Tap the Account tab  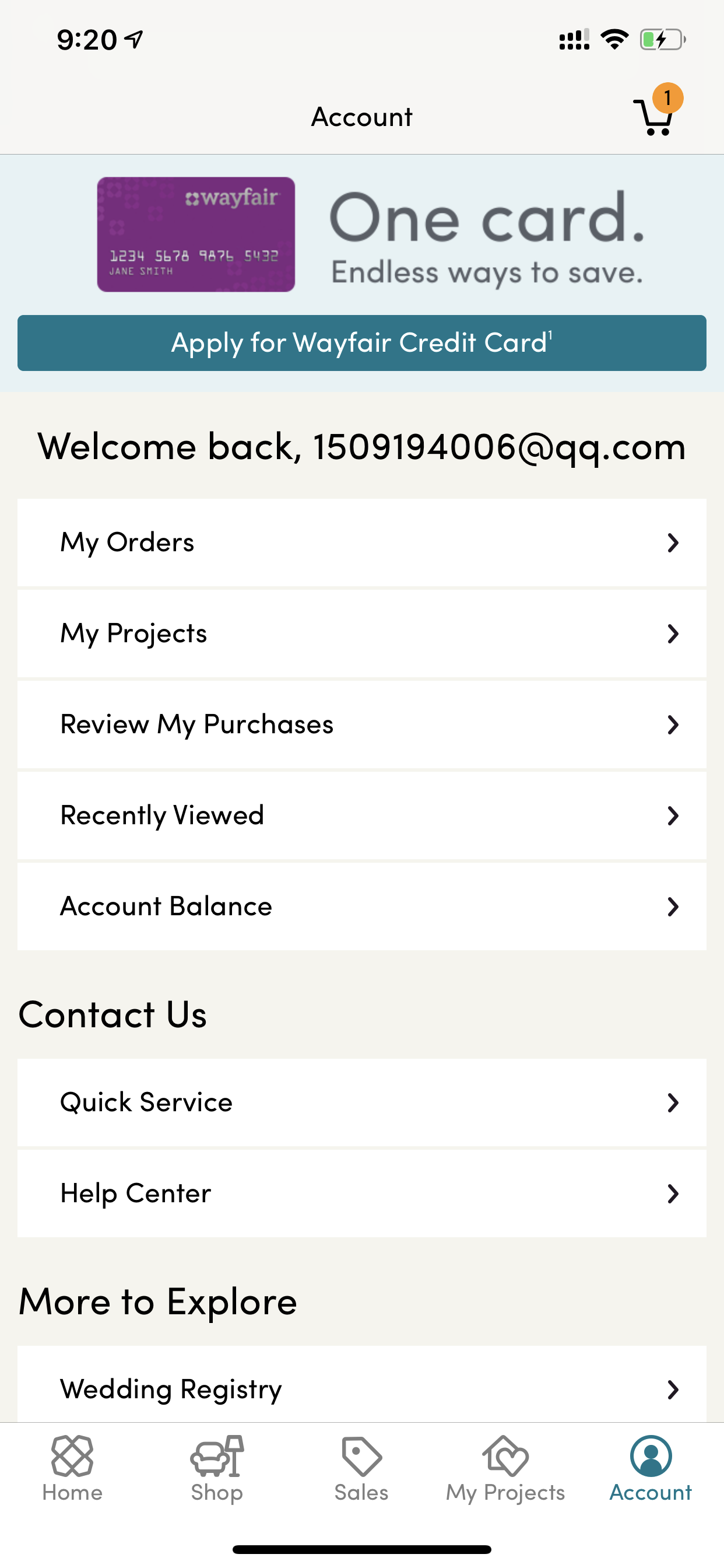651,1469
